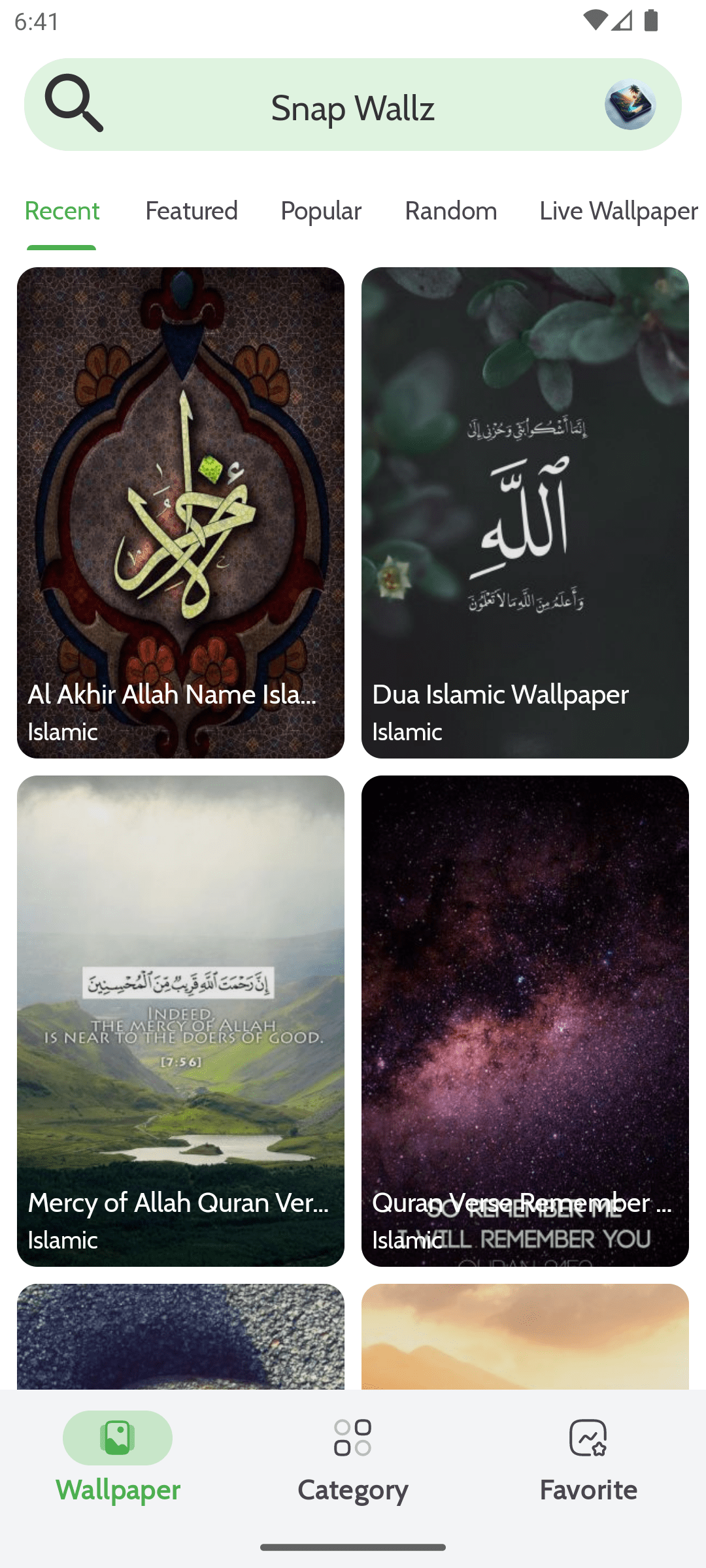Tap the cellular signal icon
The image size is (706, 1568).
click(623, 22)
